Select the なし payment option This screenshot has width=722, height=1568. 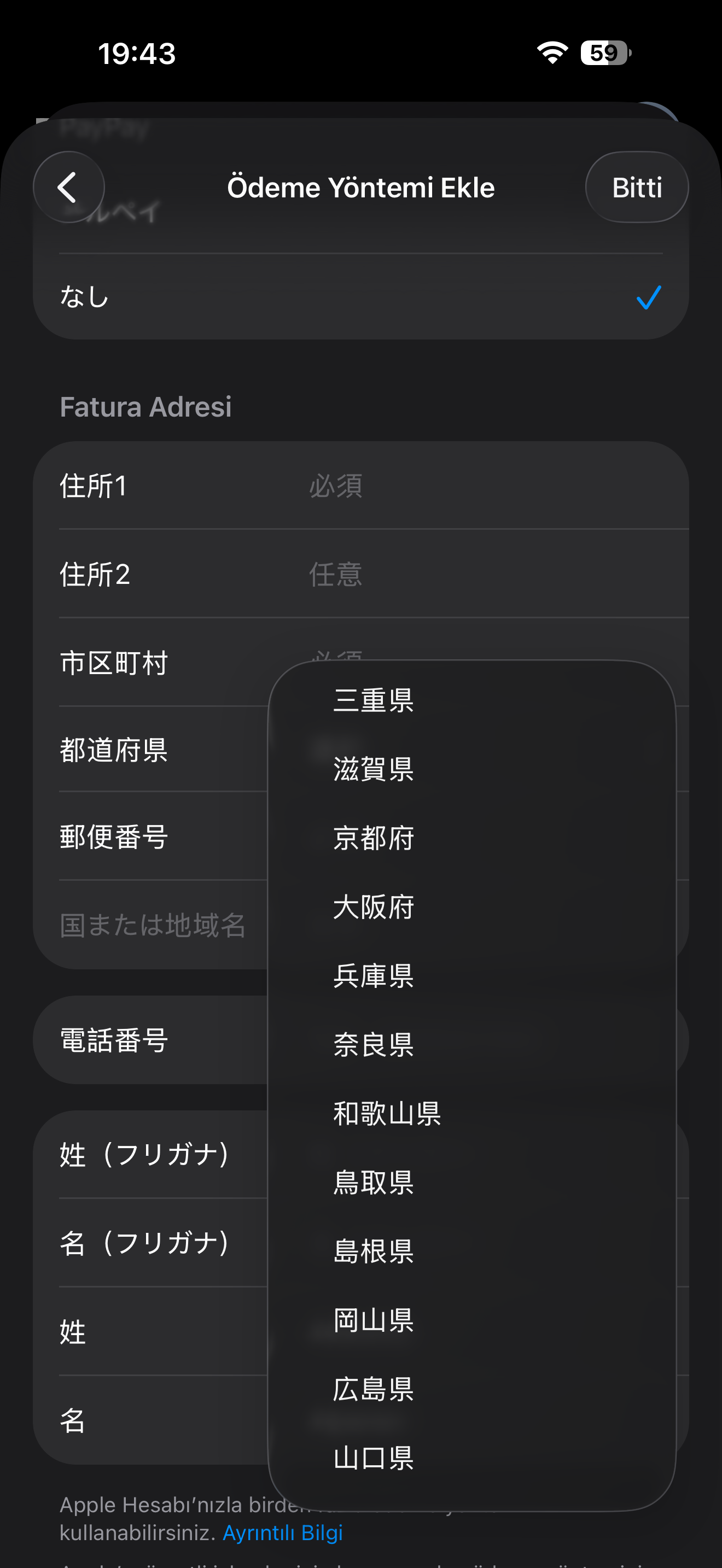pos(360,297)
